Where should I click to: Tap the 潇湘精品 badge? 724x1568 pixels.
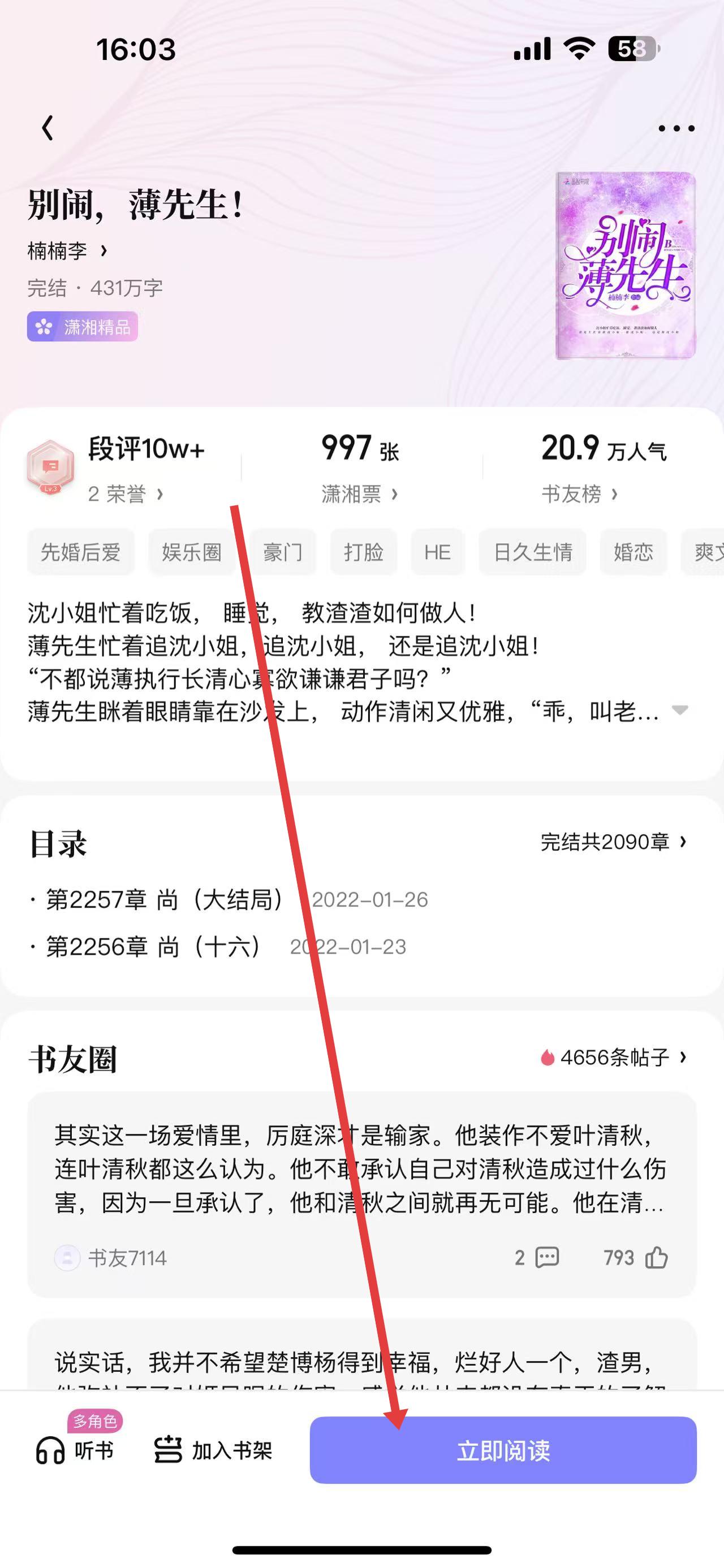[82, 327]
